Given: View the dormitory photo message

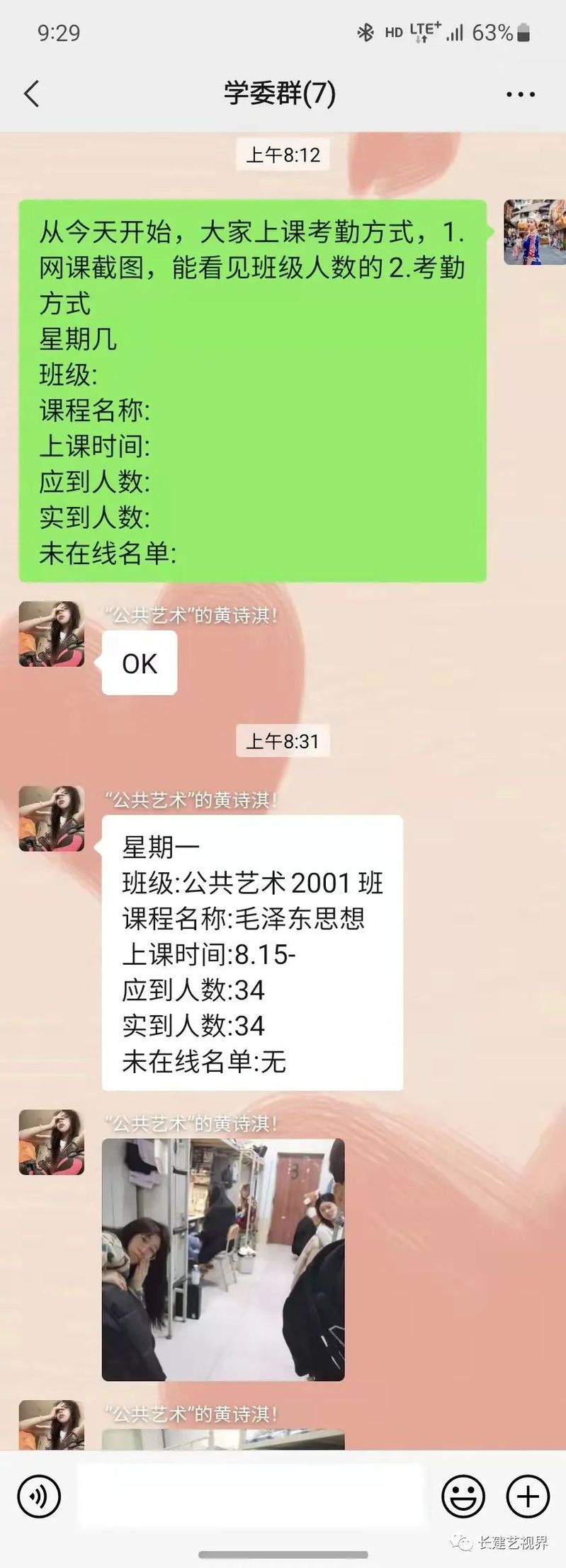Looking at the screenshot, I should [x=223, y=1259].
